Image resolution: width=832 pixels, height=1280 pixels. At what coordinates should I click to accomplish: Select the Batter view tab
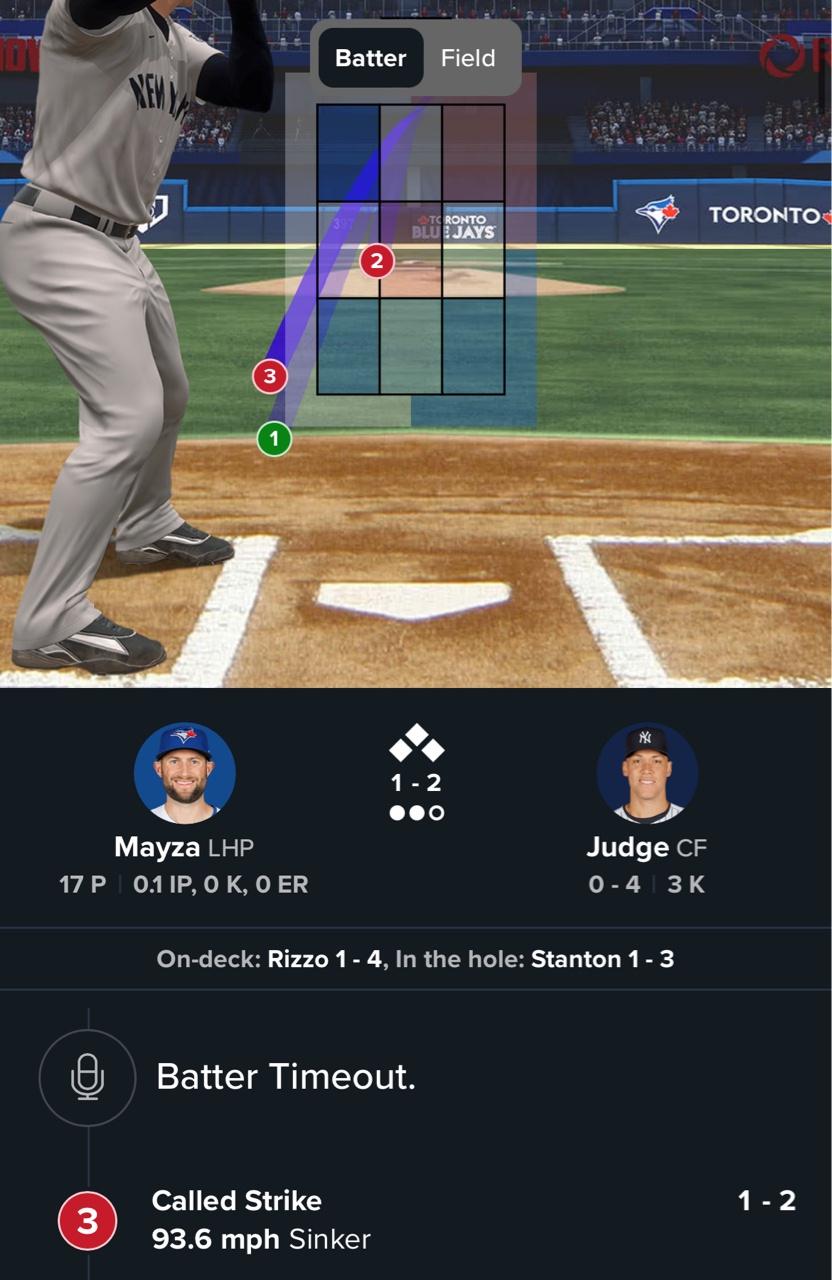[x=370, y=58]
